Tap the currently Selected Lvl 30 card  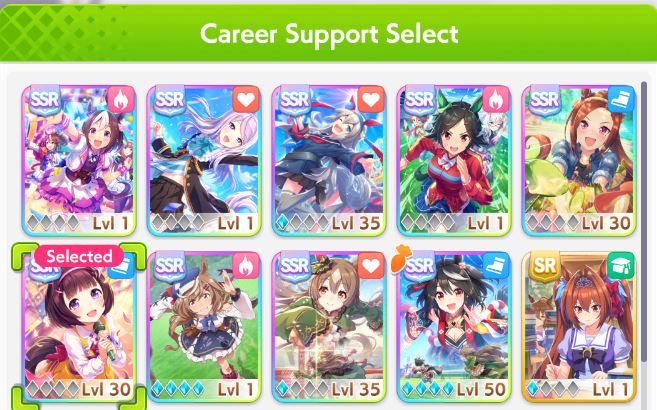coord(79,325)
